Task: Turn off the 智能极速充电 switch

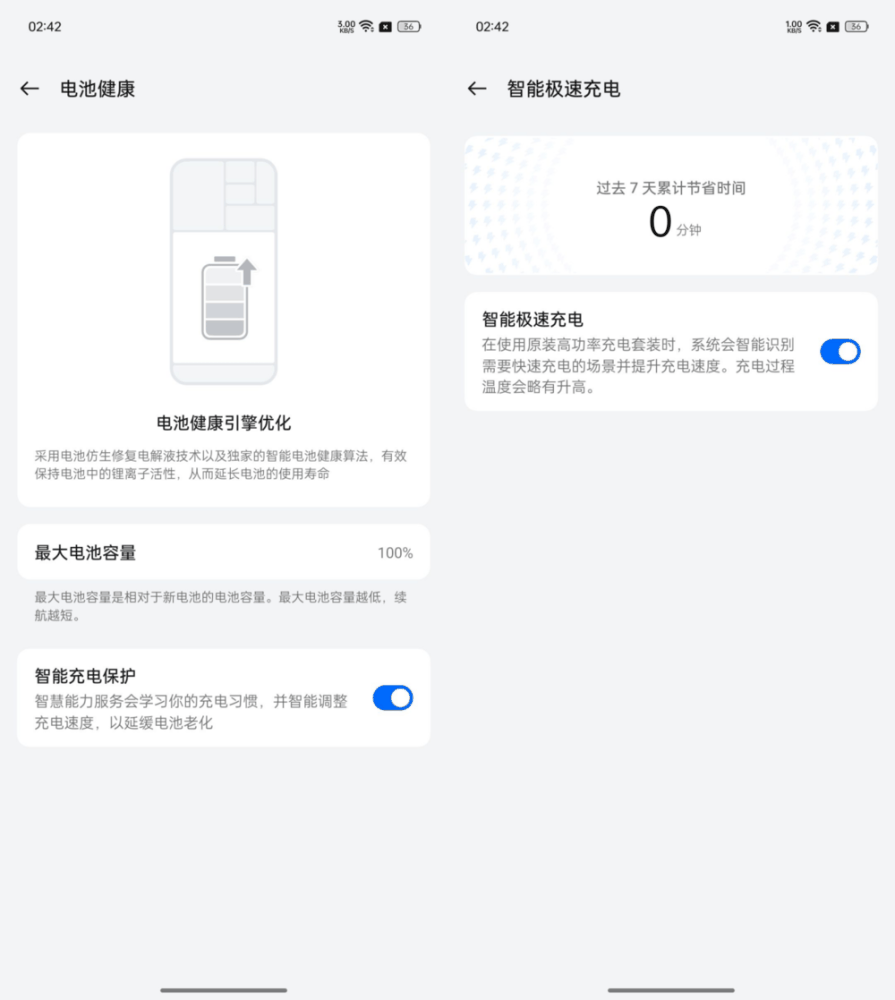Action: 840,352
